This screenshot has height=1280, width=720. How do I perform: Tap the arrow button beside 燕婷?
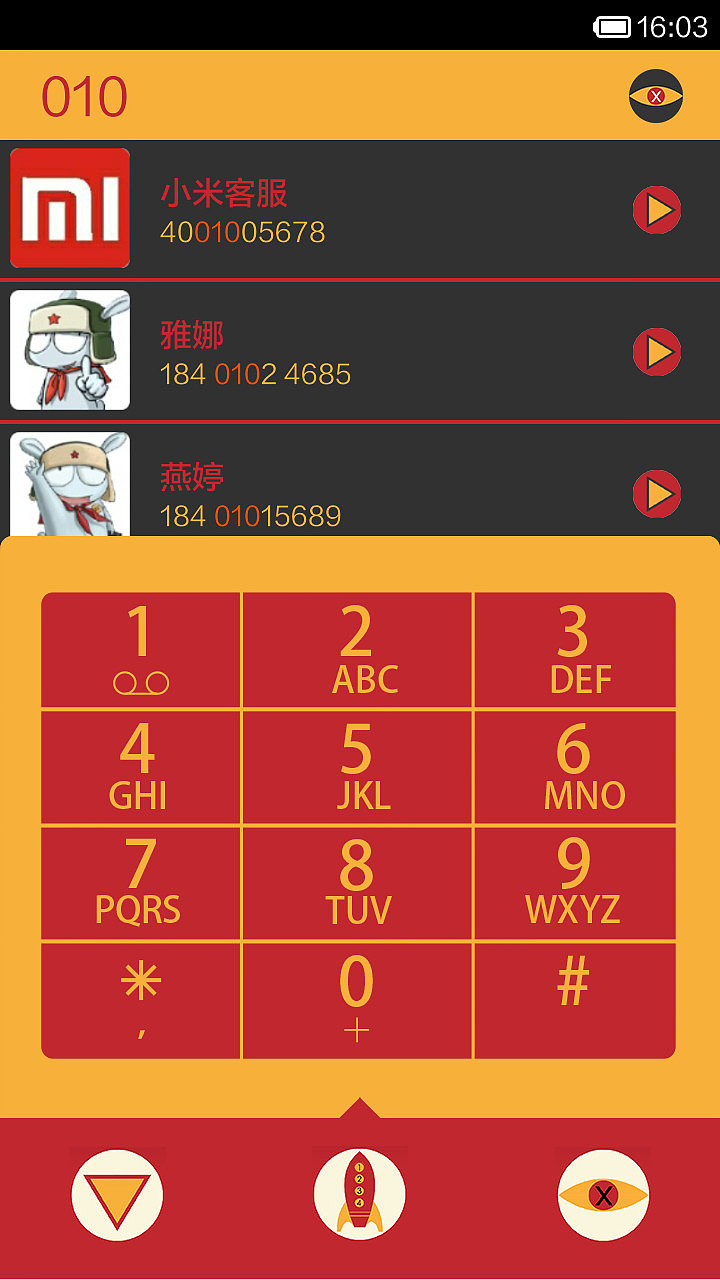[x=657, y=494]
